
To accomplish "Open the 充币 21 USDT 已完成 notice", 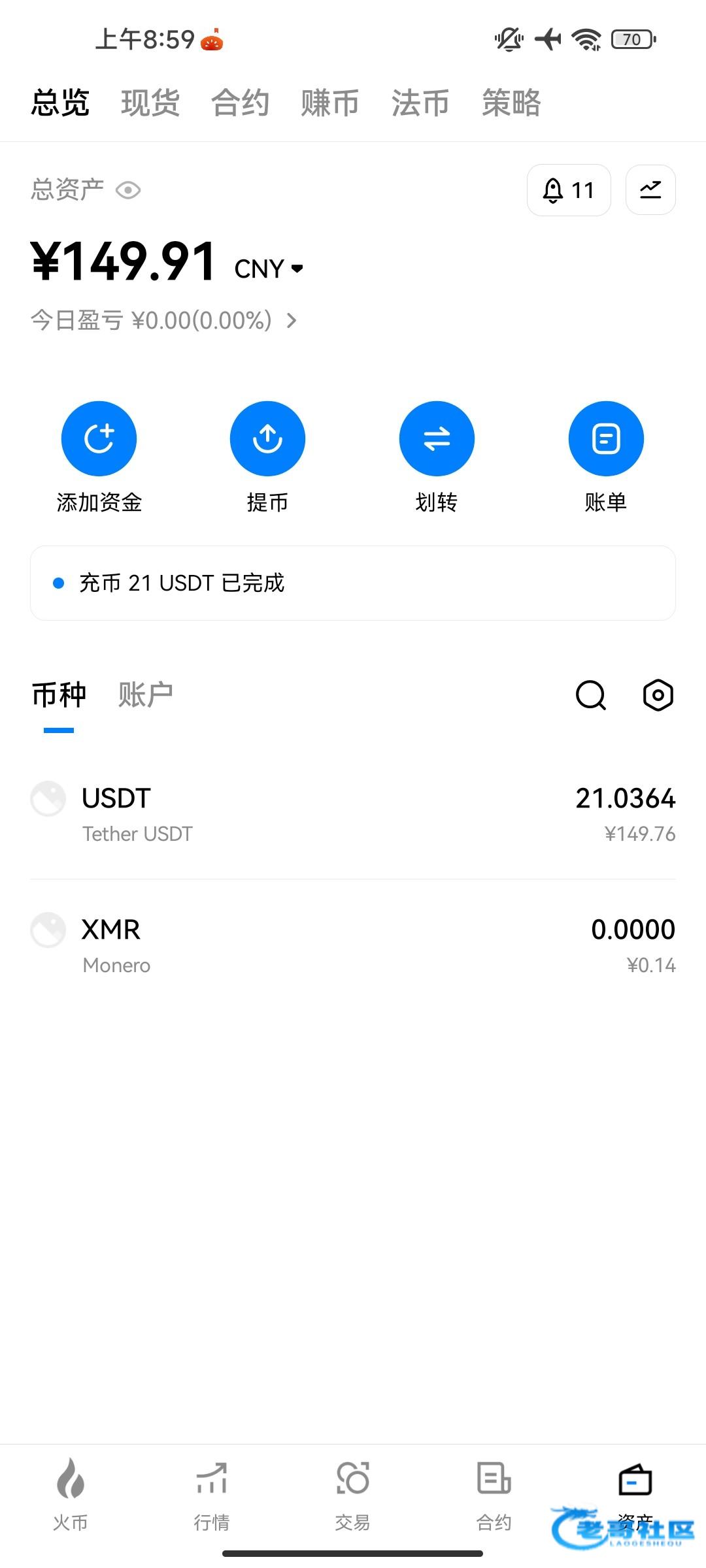I will tap(352, 583).
